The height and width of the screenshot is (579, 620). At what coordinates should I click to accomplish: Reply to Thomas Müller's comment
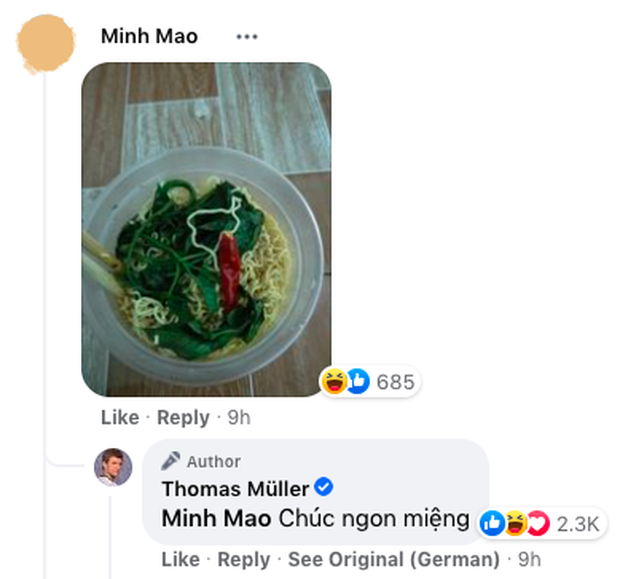click(244, 558)
